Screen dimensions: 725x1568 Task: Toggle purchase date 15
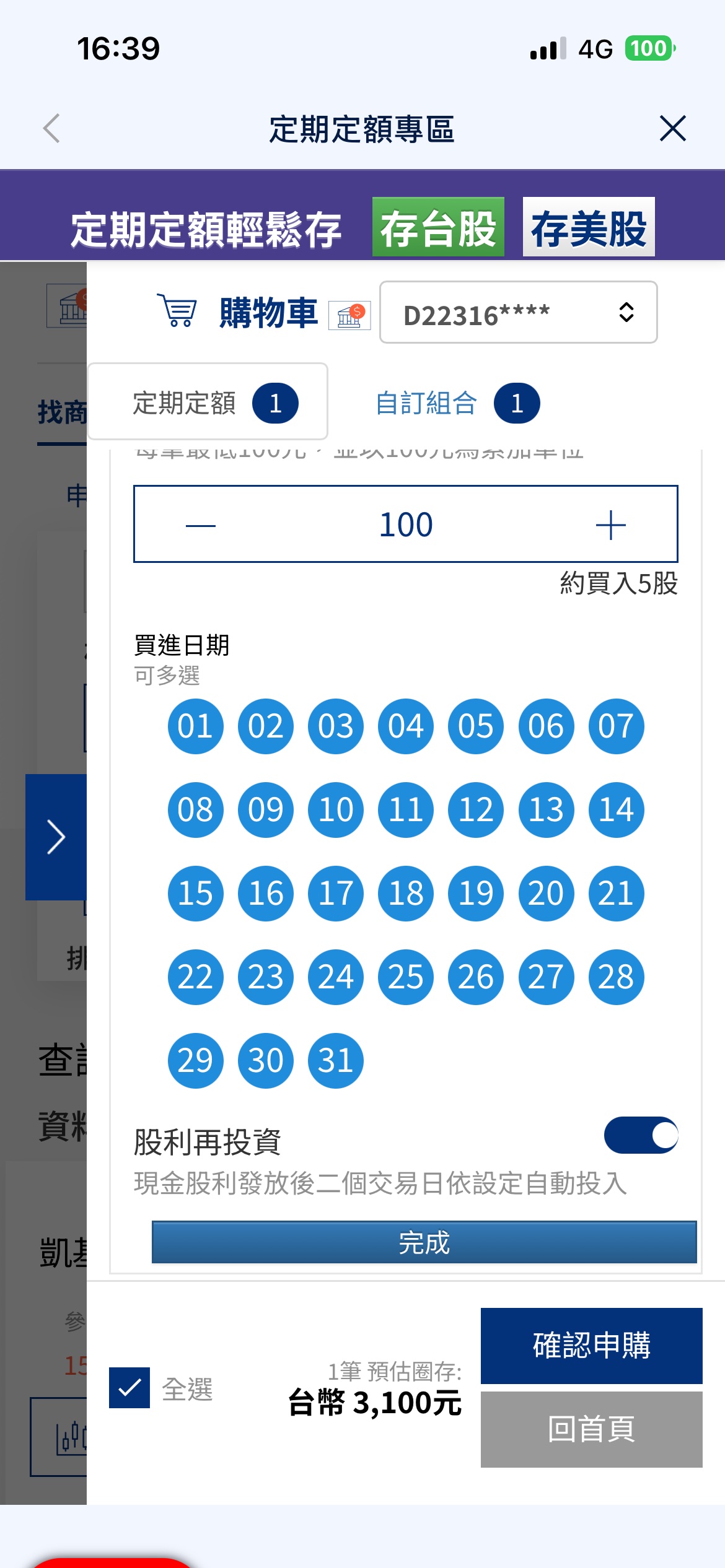pyautogui.click(x=196, y=894)
